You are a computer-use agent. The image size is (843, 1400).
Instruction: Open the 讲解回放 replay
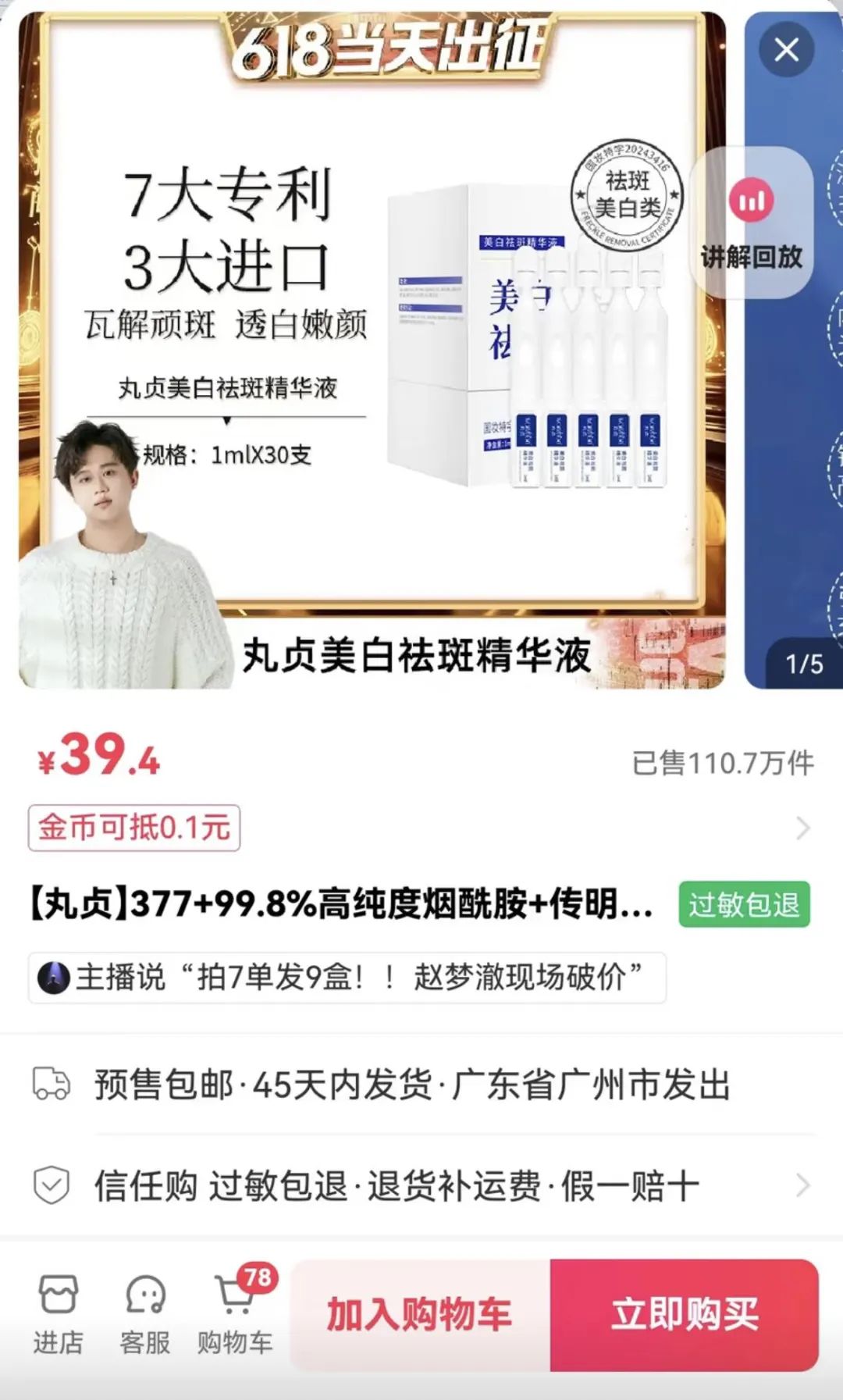coord(751,223)
